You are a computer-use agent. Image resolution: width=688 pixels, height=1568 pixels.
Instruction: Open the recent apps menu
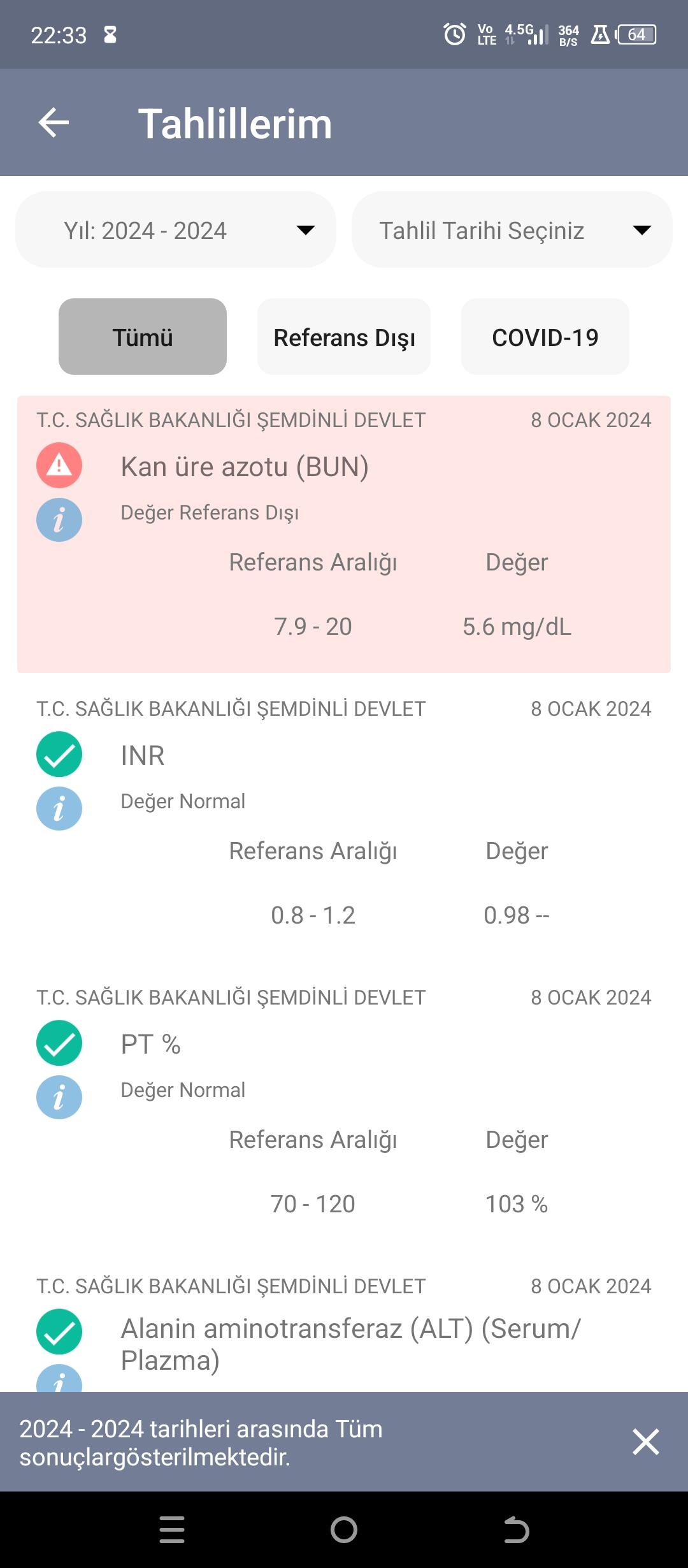click(172, 1530)
